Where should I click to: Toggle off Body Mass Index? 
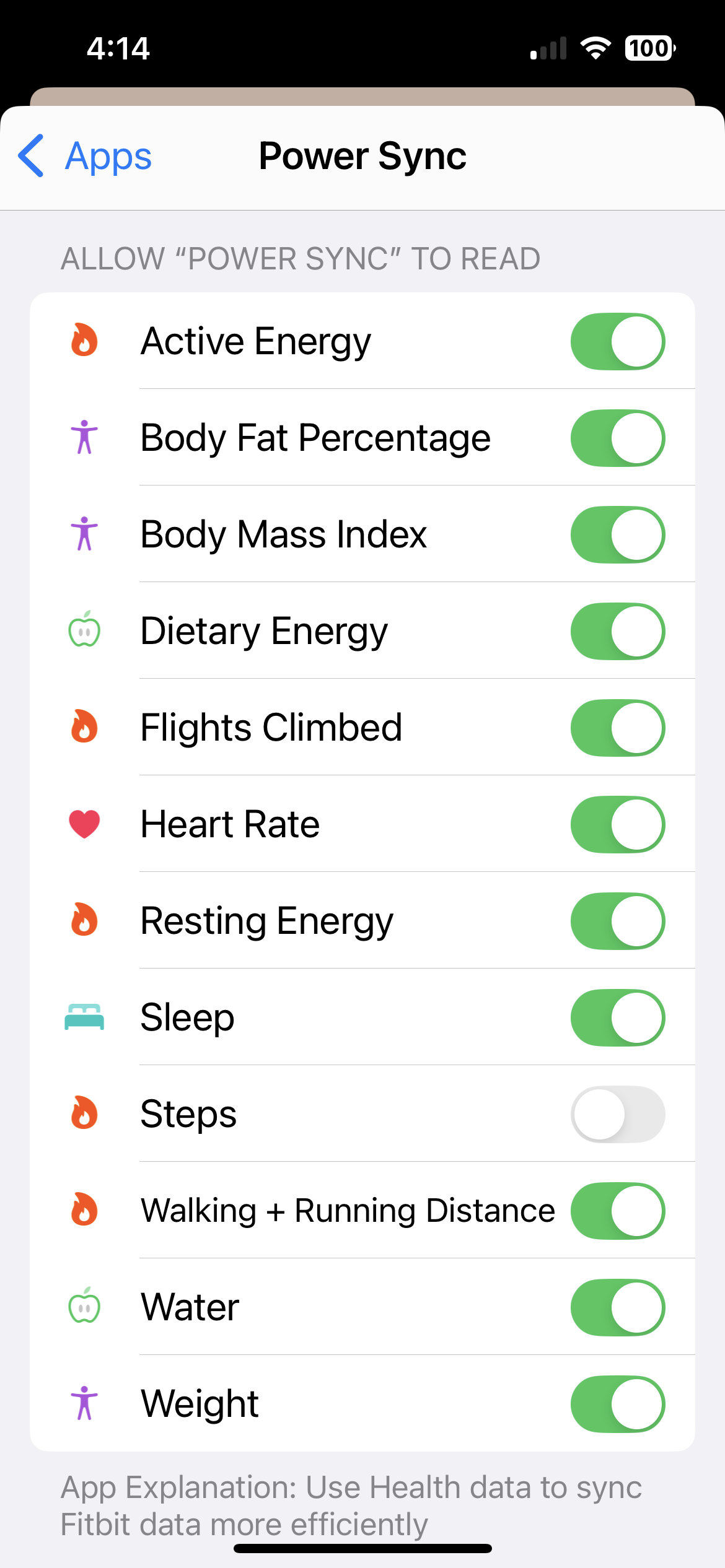(617, 534)
